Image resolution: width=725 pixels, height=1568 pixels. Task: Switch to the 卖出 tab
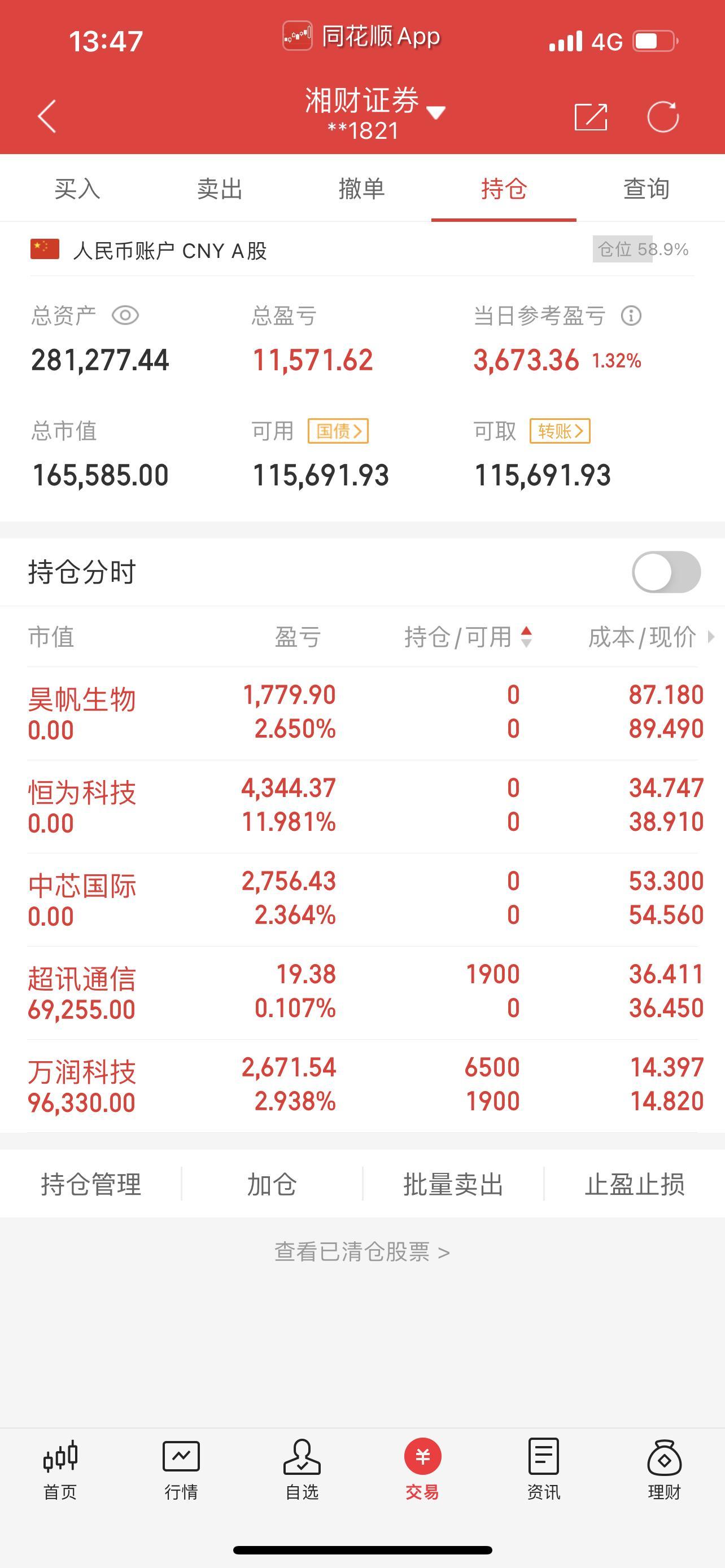click(x=220, y=189)
